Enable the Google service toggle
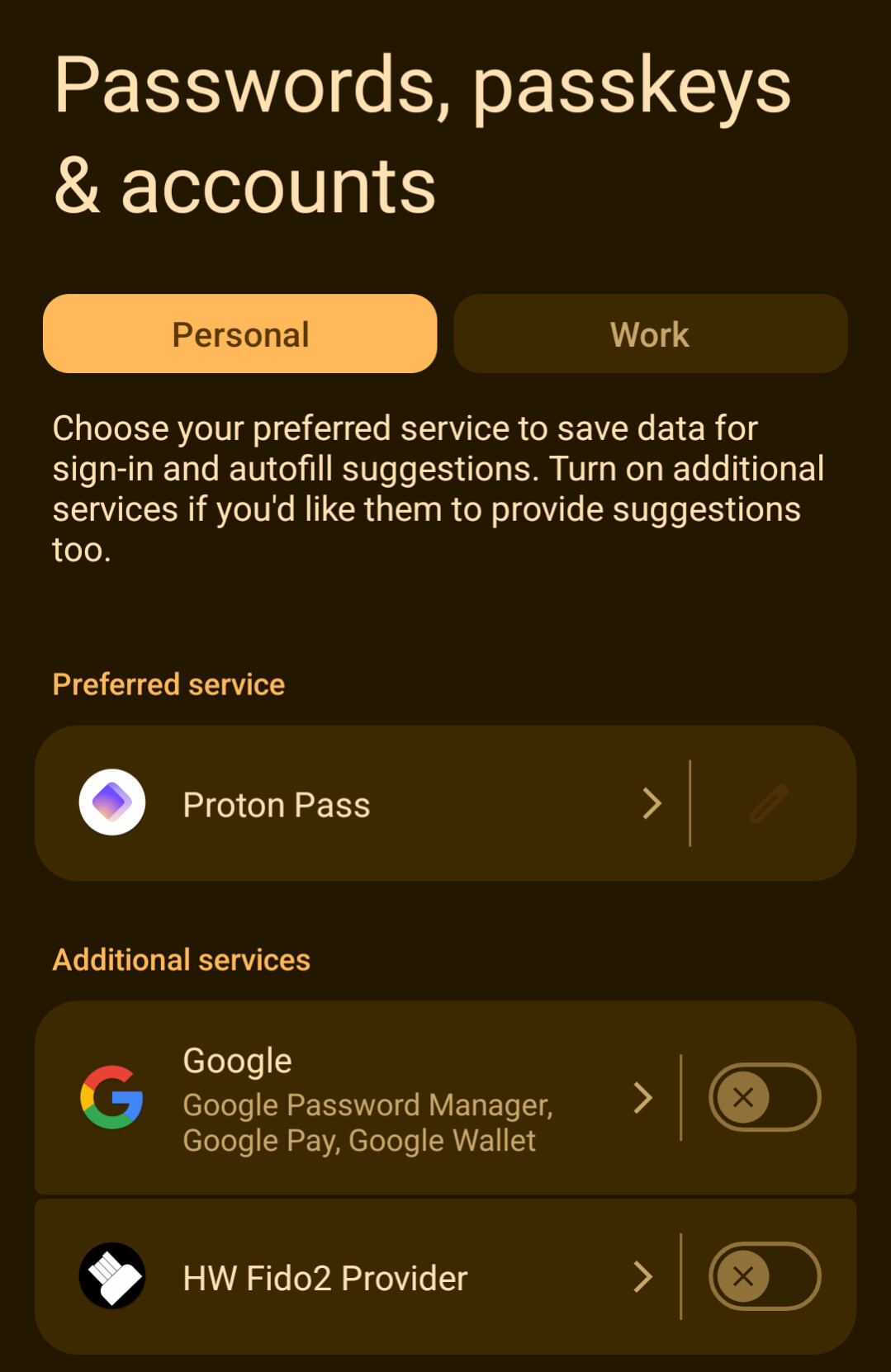Image resolution: width=891 pixels, height=1372 pixels. coord(764,1098)
